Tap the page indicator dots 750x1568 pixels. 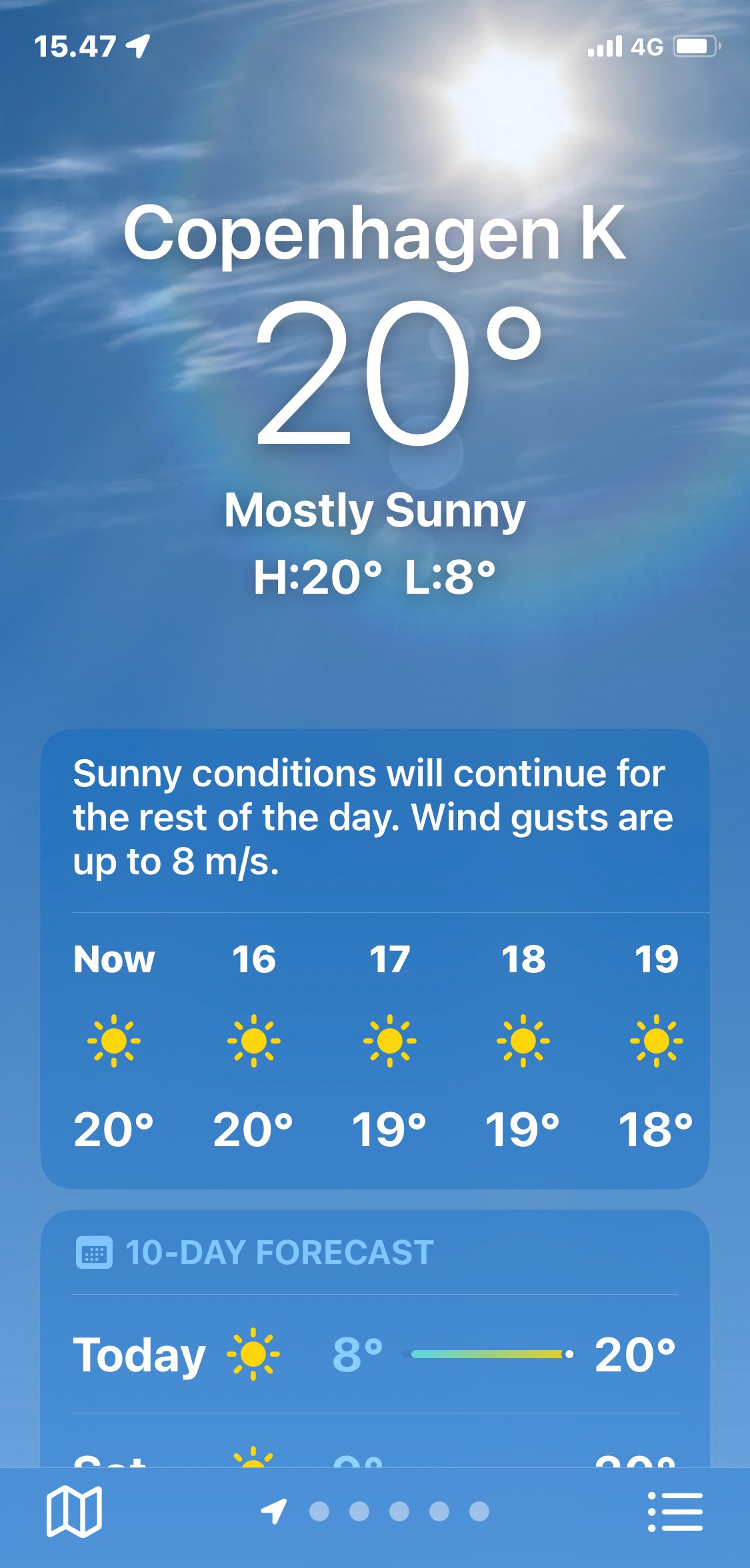tap(399, 1511)
